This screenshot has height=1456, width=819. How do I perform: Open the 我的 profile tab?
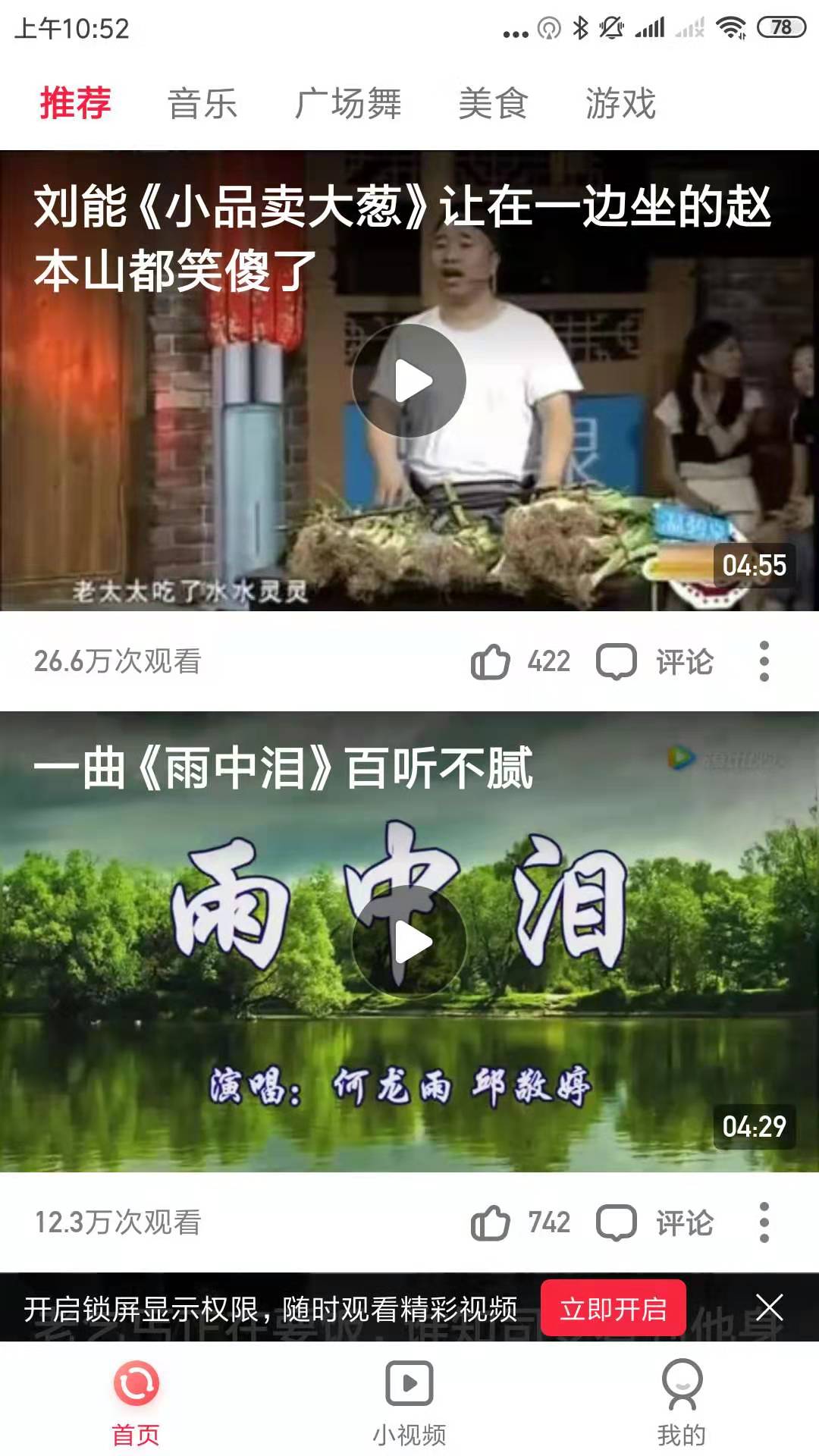click(682, 1401)
